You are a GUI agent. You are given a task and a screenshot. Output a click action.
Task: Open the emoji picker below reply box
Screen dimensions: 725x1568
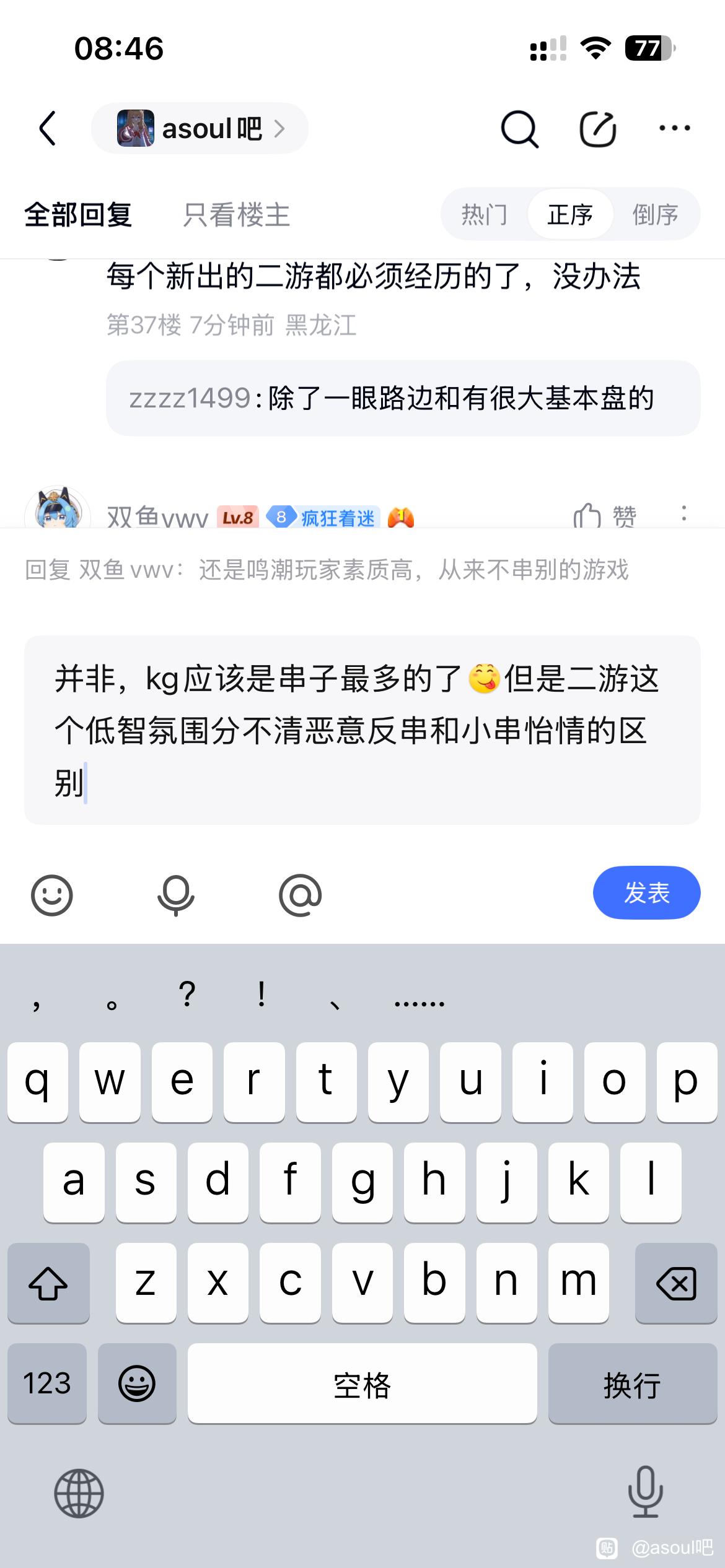52,895
